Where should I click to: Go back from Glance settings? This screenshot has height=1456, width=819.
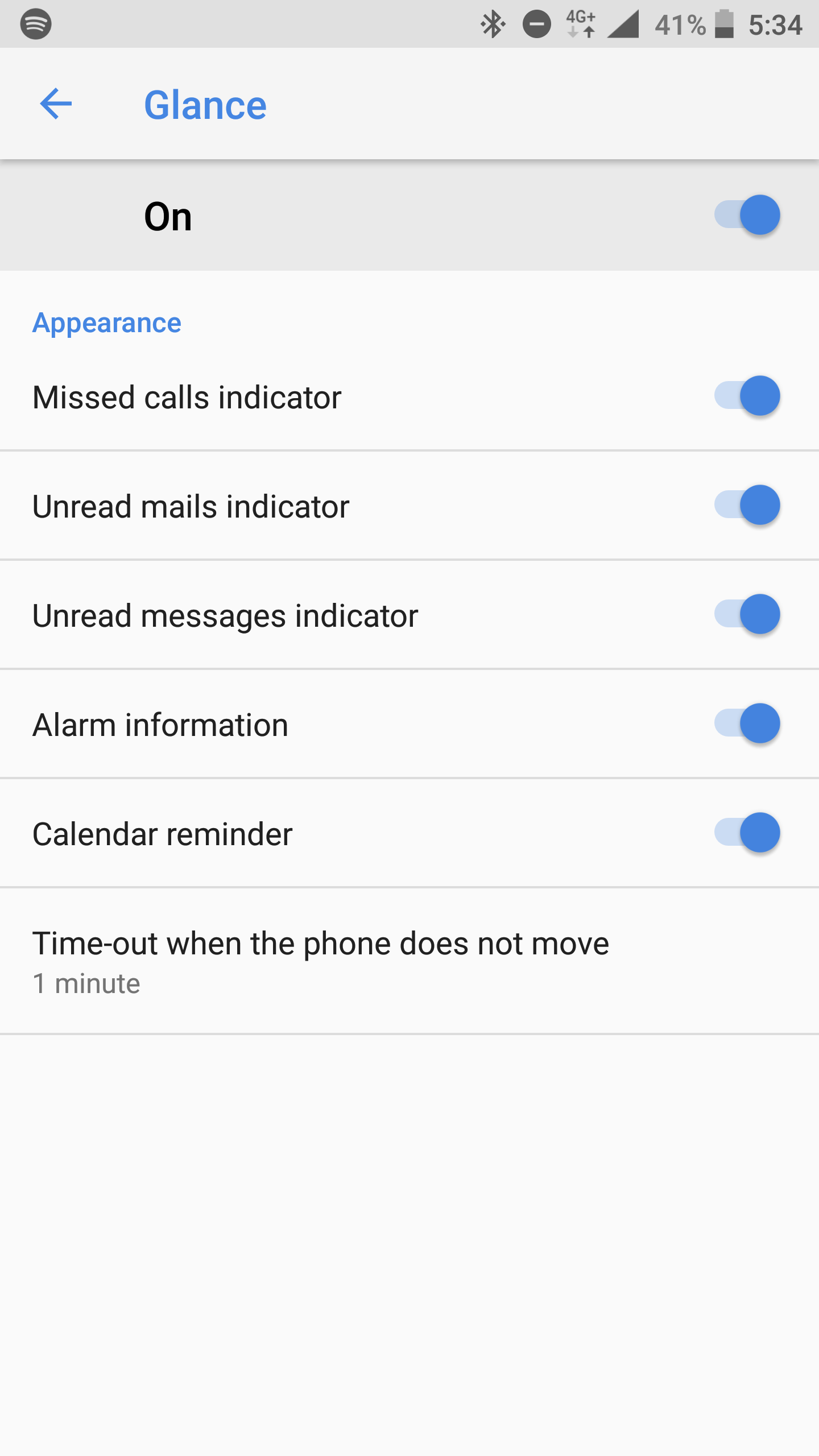[x=56, y=104]
